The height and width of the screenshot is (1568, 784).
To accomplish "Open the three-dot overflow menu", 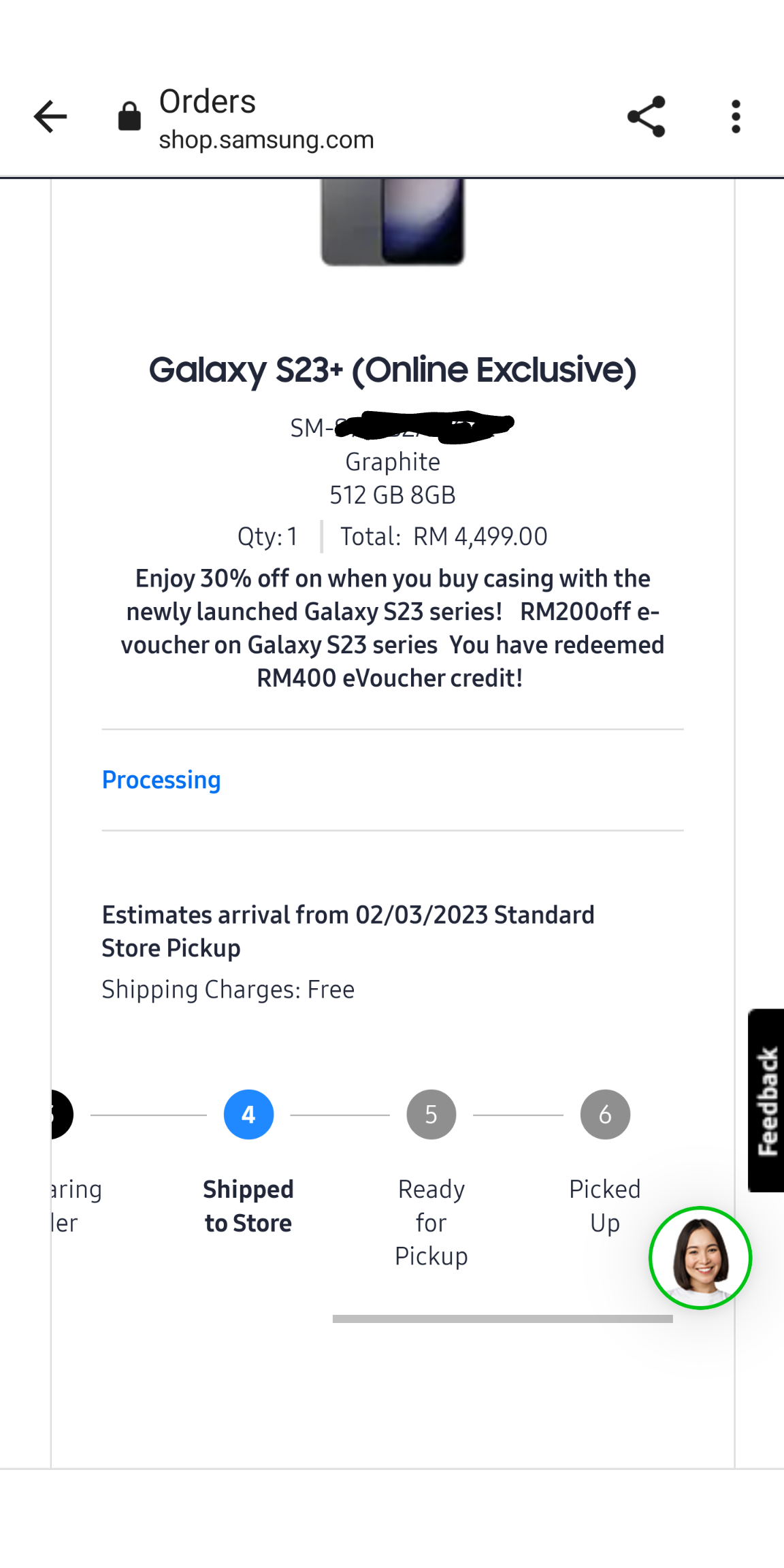I will pyautogui.click(x=736, y=116).
